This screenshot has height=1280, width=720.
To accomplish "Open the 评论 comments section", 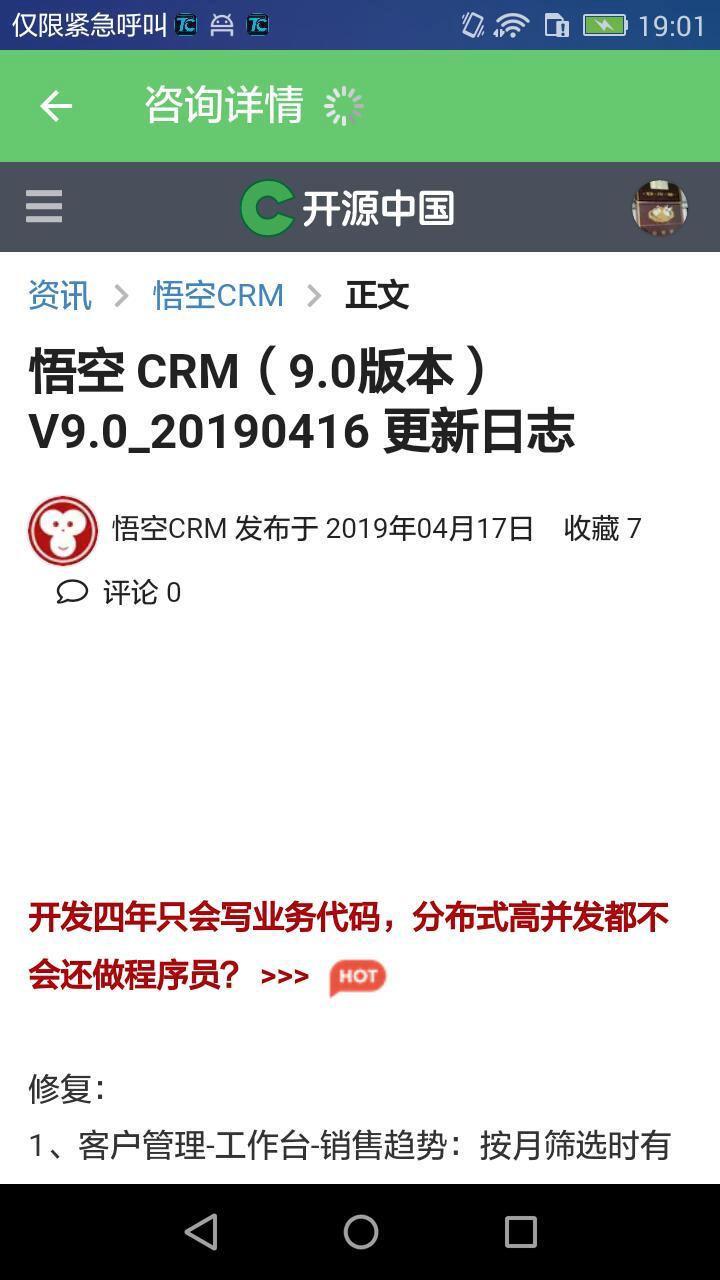I will [x=119, y=592].
